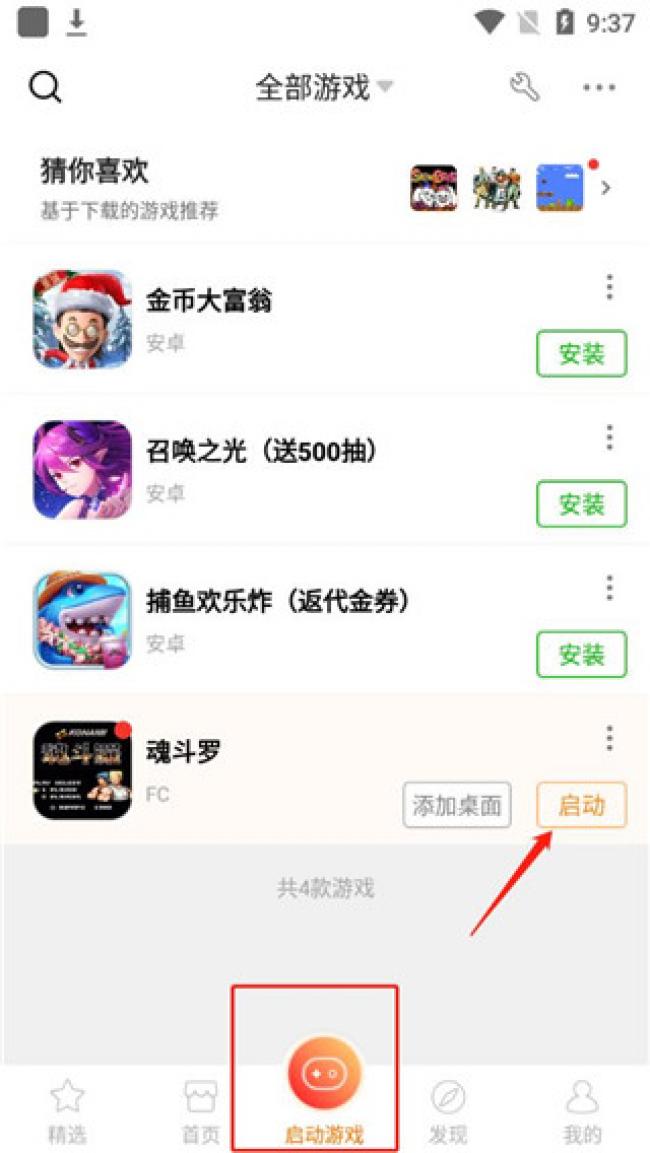
Task: Open more options for 魂斗罗
Action: coord(609,739)
